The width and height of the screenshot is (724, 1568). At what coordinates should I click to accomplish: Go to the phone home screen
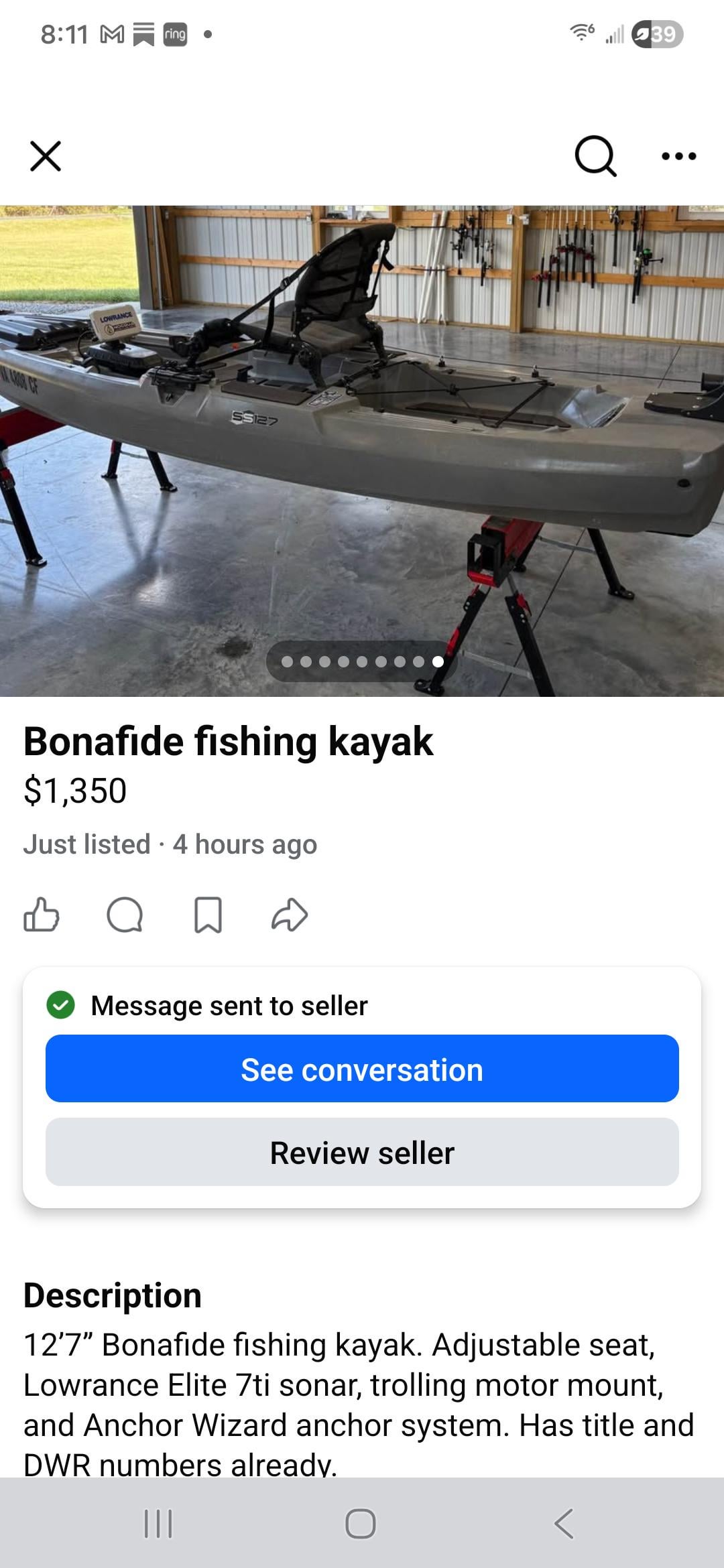tap(361, 1524)
